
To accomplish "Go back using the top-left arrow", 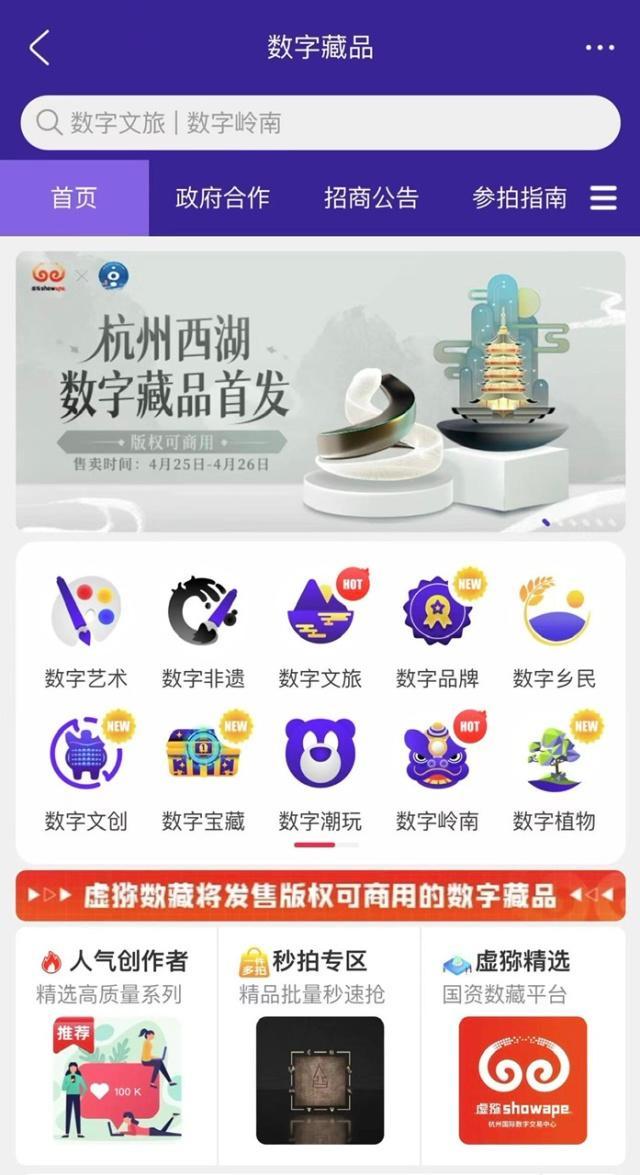I will click(x=39, y=47).
